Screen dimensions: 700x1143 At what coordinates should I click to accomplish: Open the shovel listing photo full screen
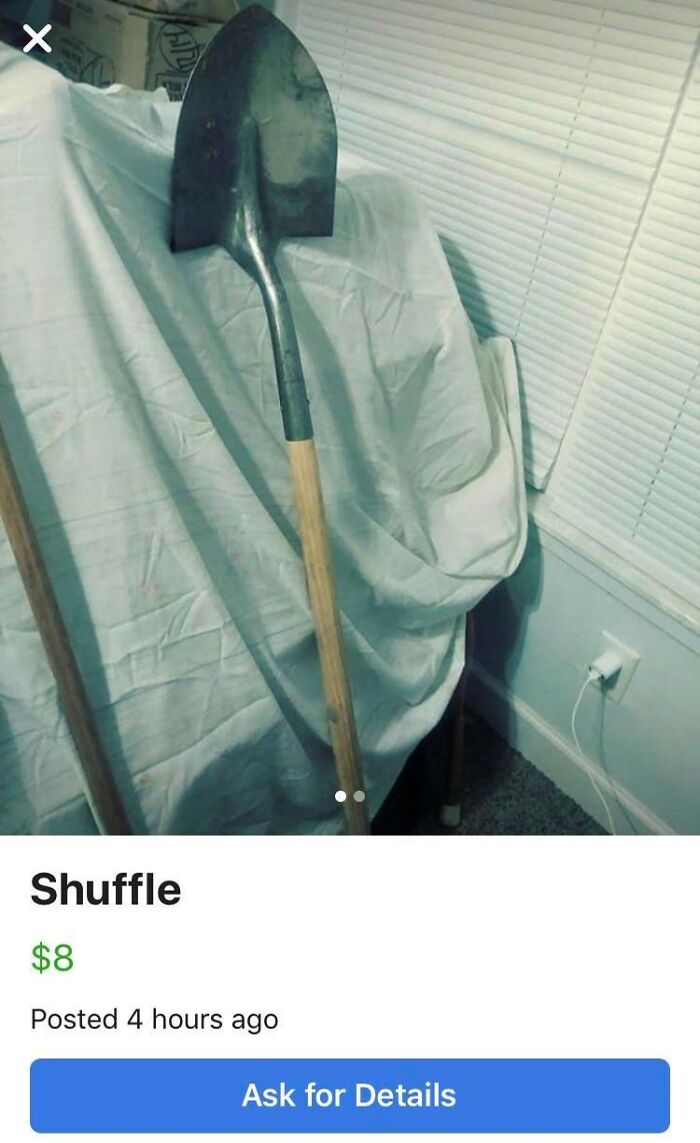tap(350, 420)
